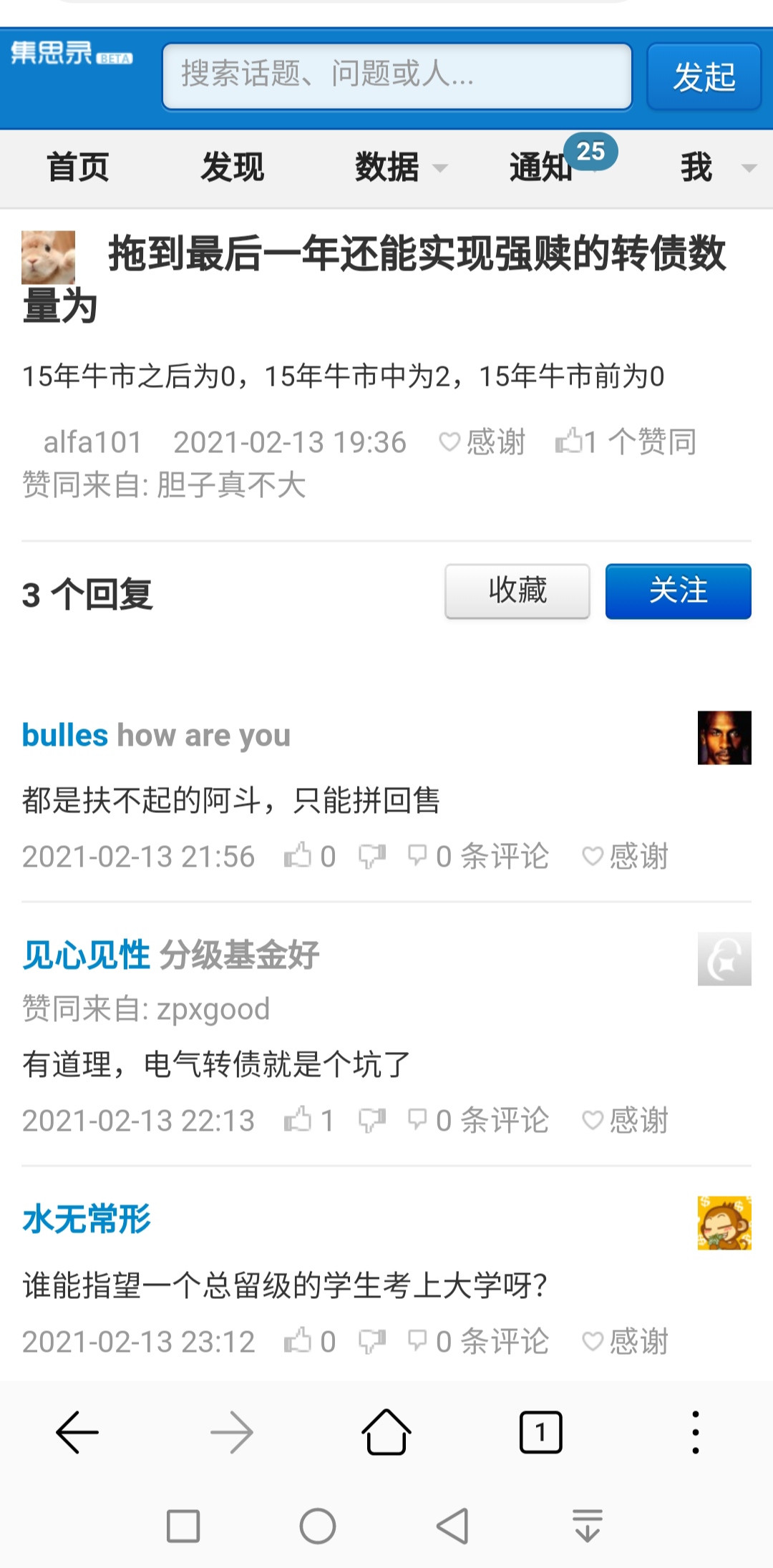
Task: Tap 收藏 to bookmark this thread
Action: (517, 591)
